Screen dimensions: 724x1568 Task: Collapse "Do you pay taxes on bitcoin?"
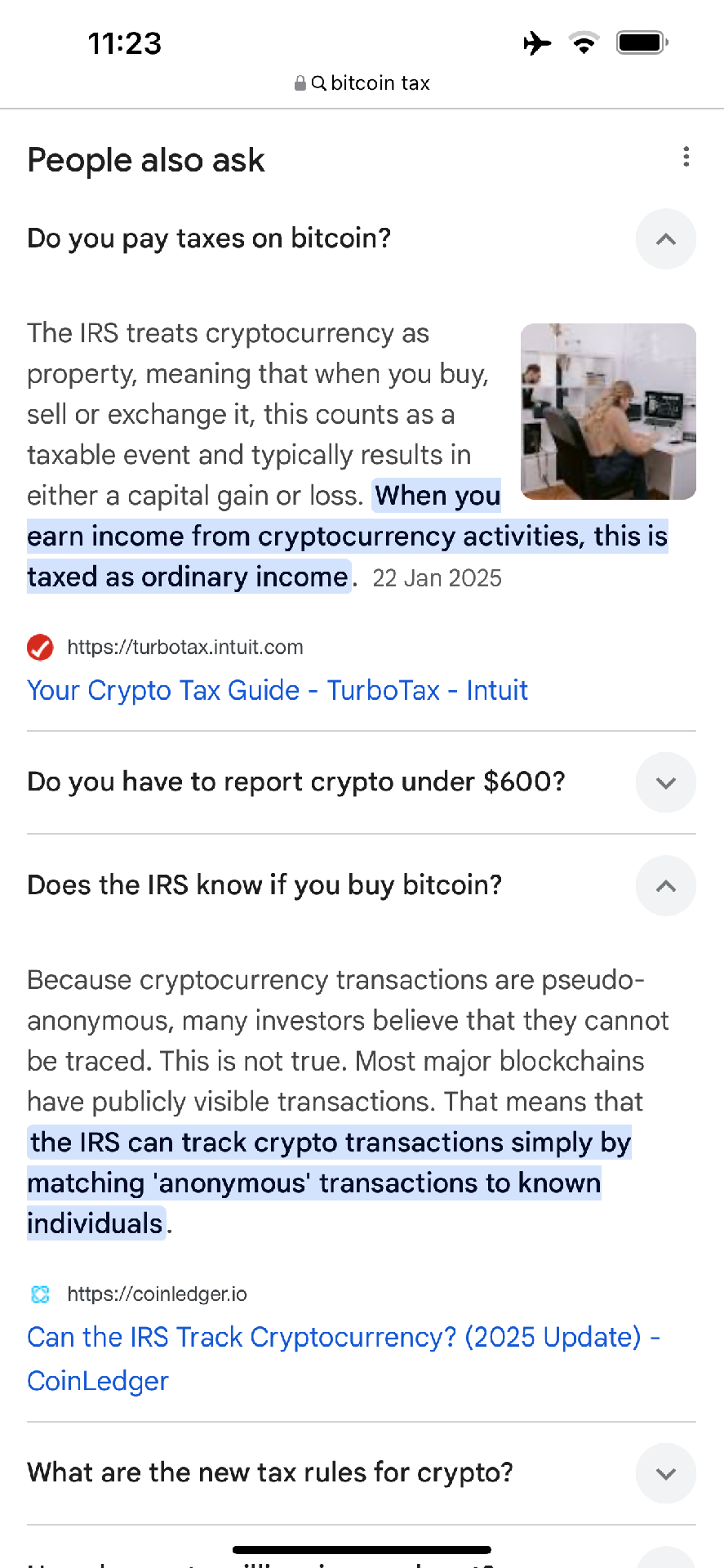665,239
